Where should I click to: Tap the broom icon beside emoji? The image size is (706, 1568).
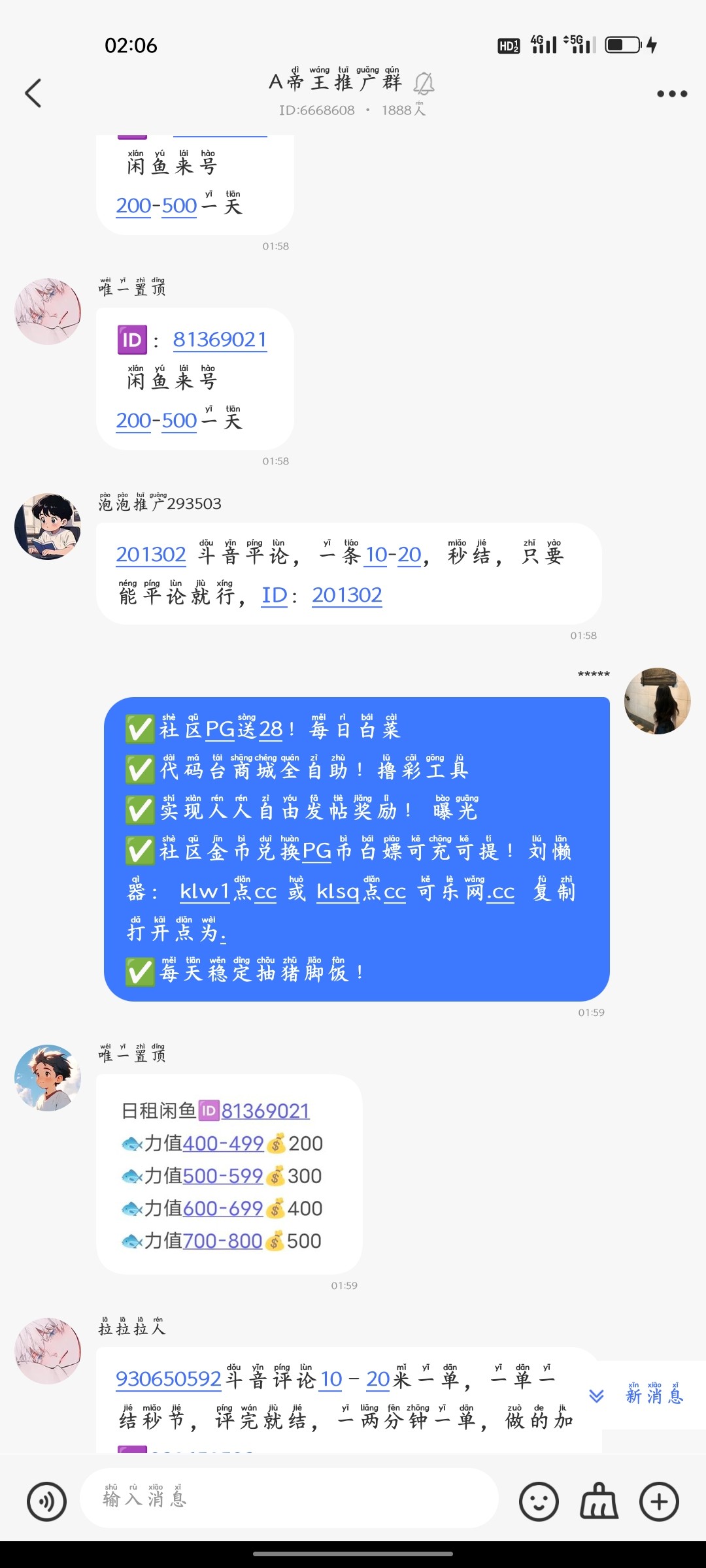[599, 1501]
